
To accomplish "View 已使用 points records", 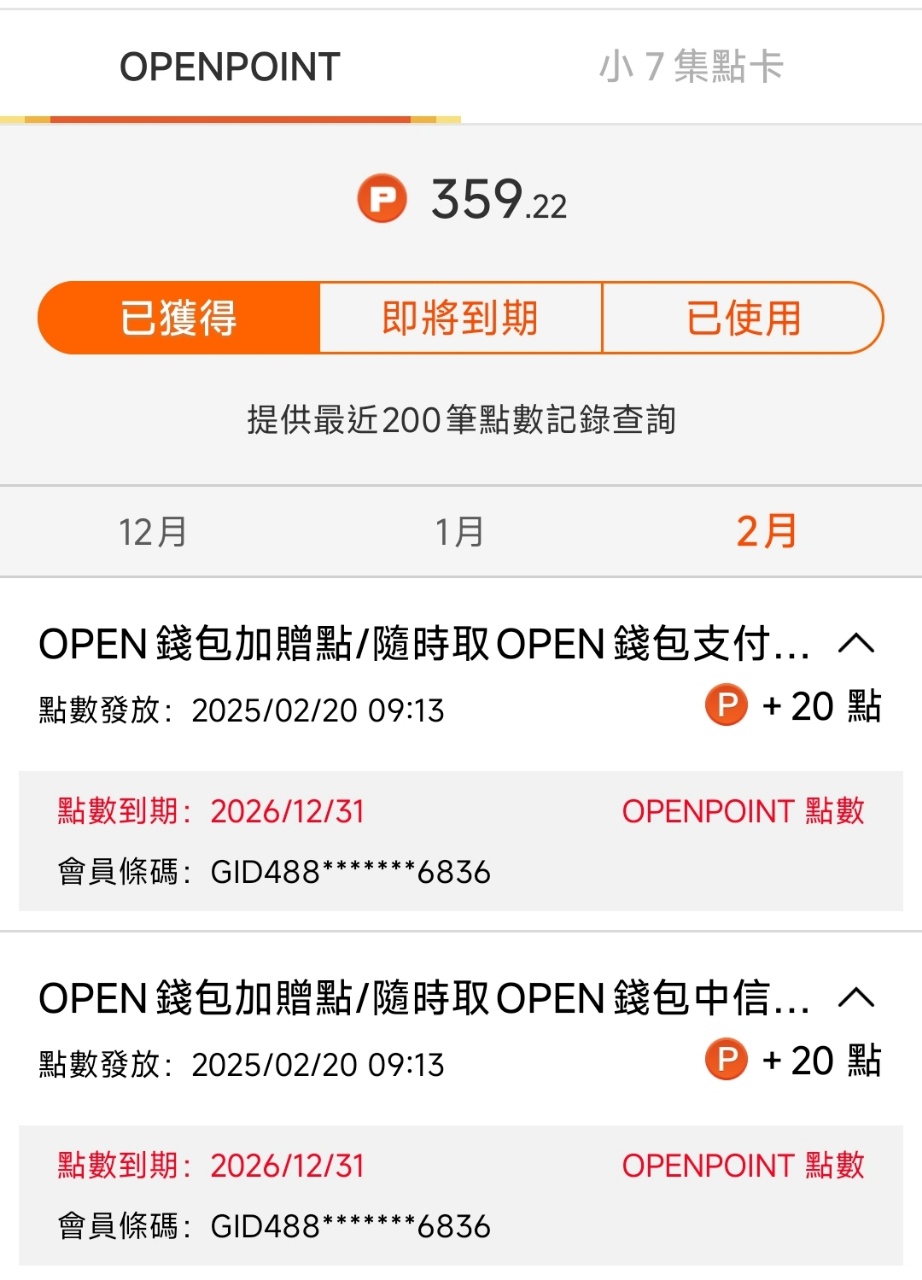I will click(x=743, y=318).
